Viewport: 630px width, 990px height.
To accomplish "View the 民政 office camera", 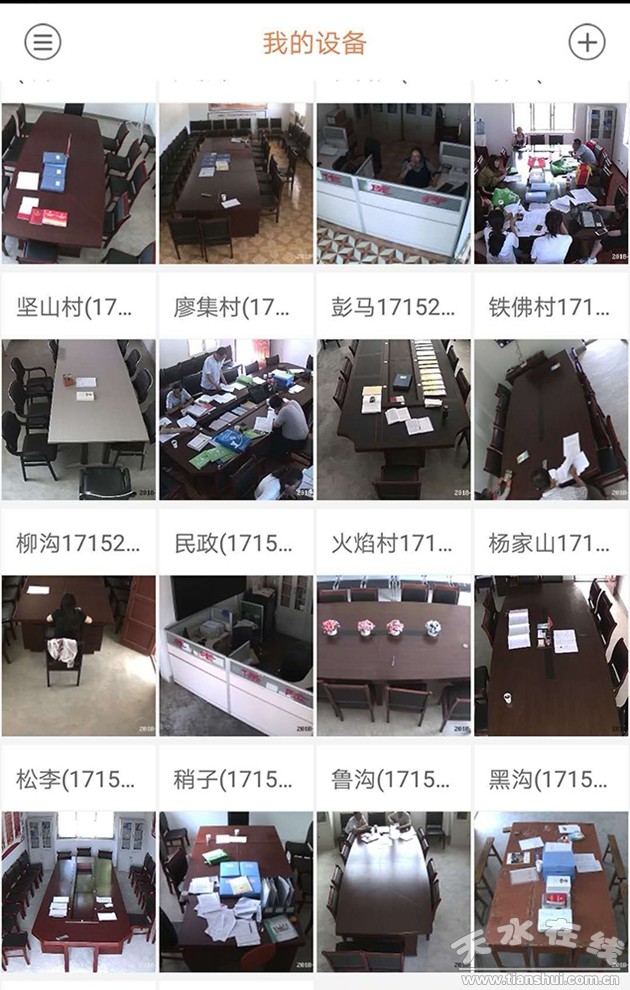I will click(x=236, y=655).
